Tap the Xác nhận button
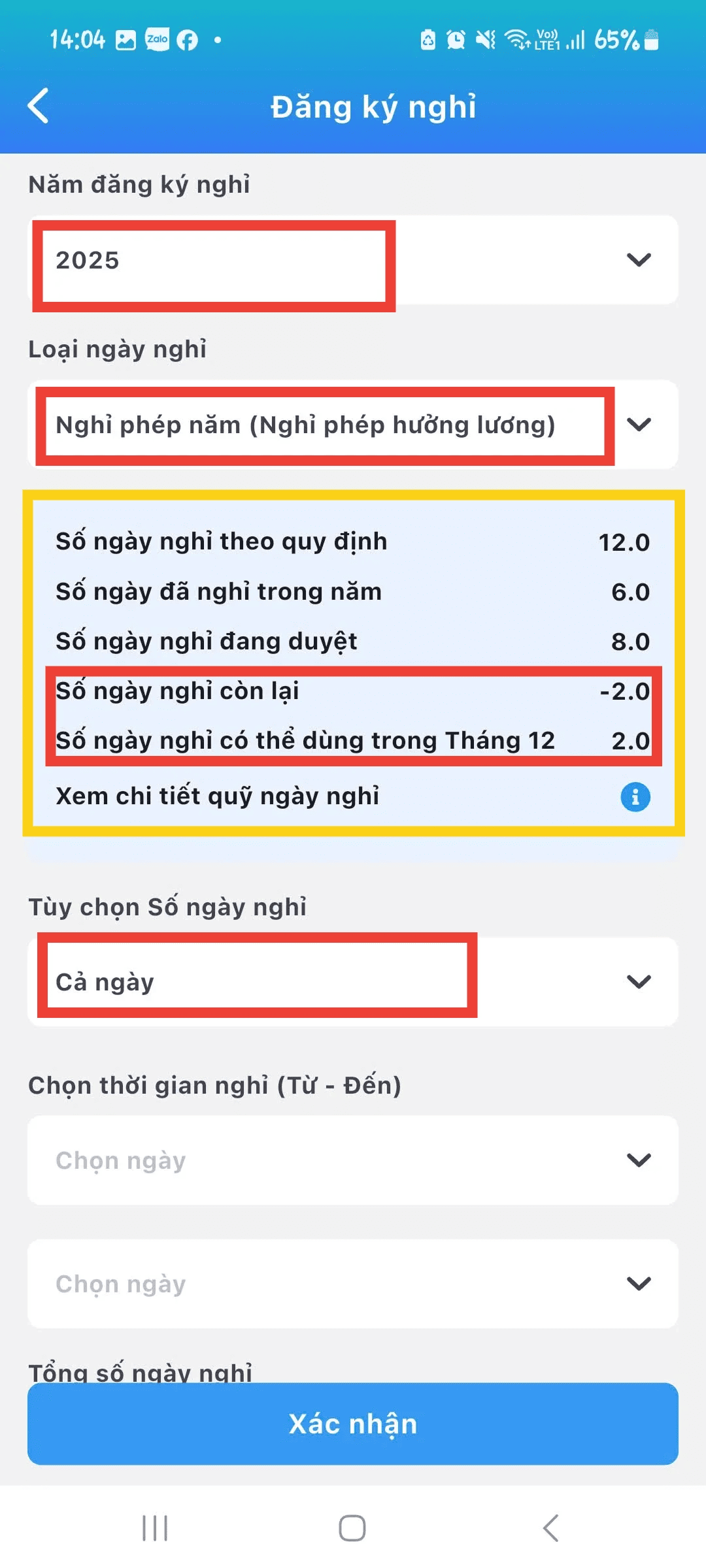The image size is (706, 1568). pos(353,1424)
